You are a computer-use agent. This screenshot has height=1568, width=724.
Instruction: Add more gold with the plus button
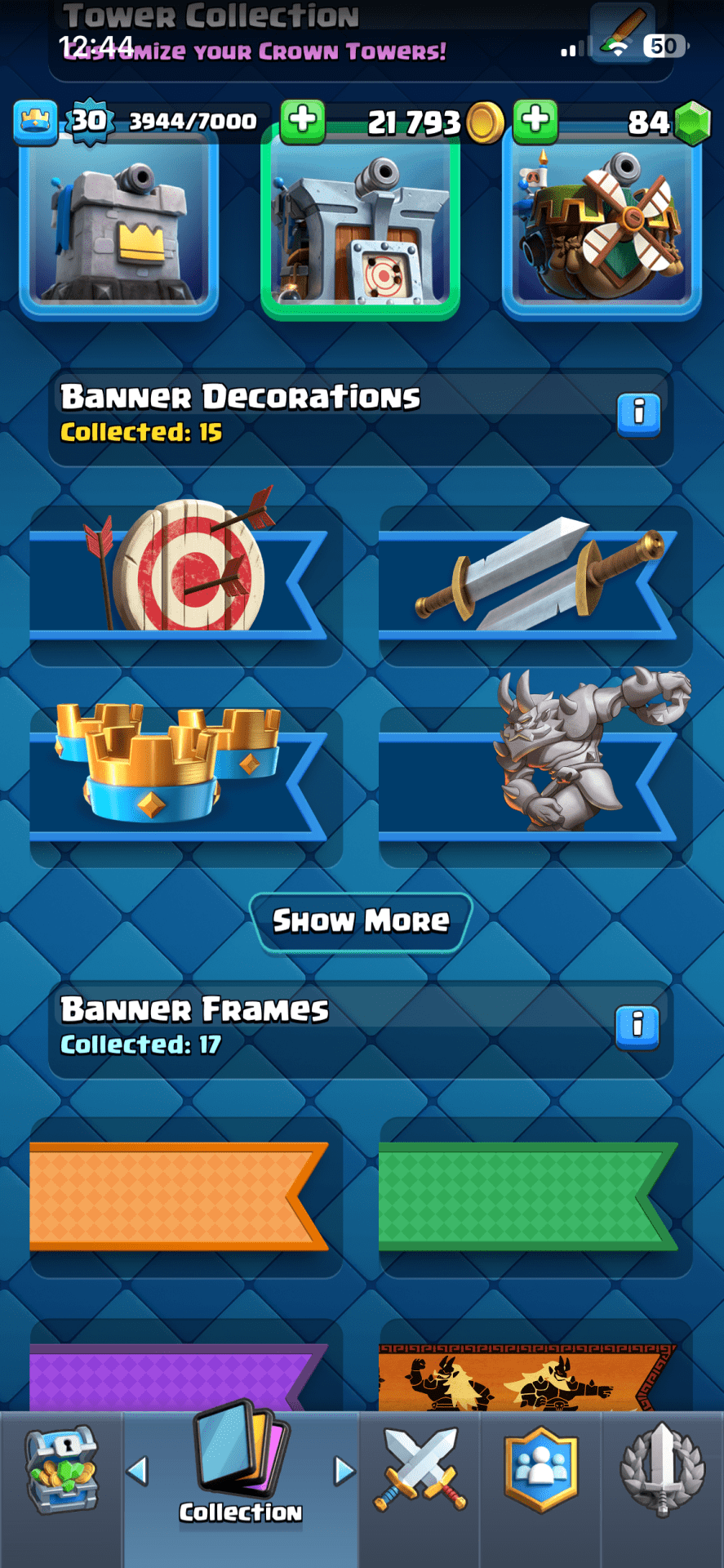[x=303, y=121]
